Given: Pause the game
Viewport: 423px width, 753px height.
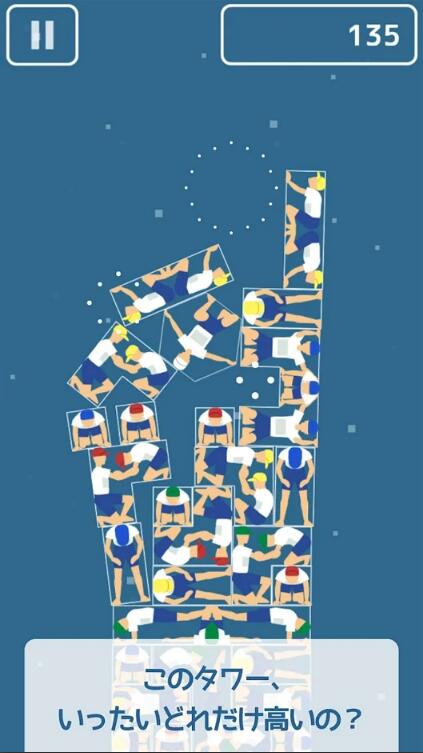Looking at the screenshot, I should 42,35.
